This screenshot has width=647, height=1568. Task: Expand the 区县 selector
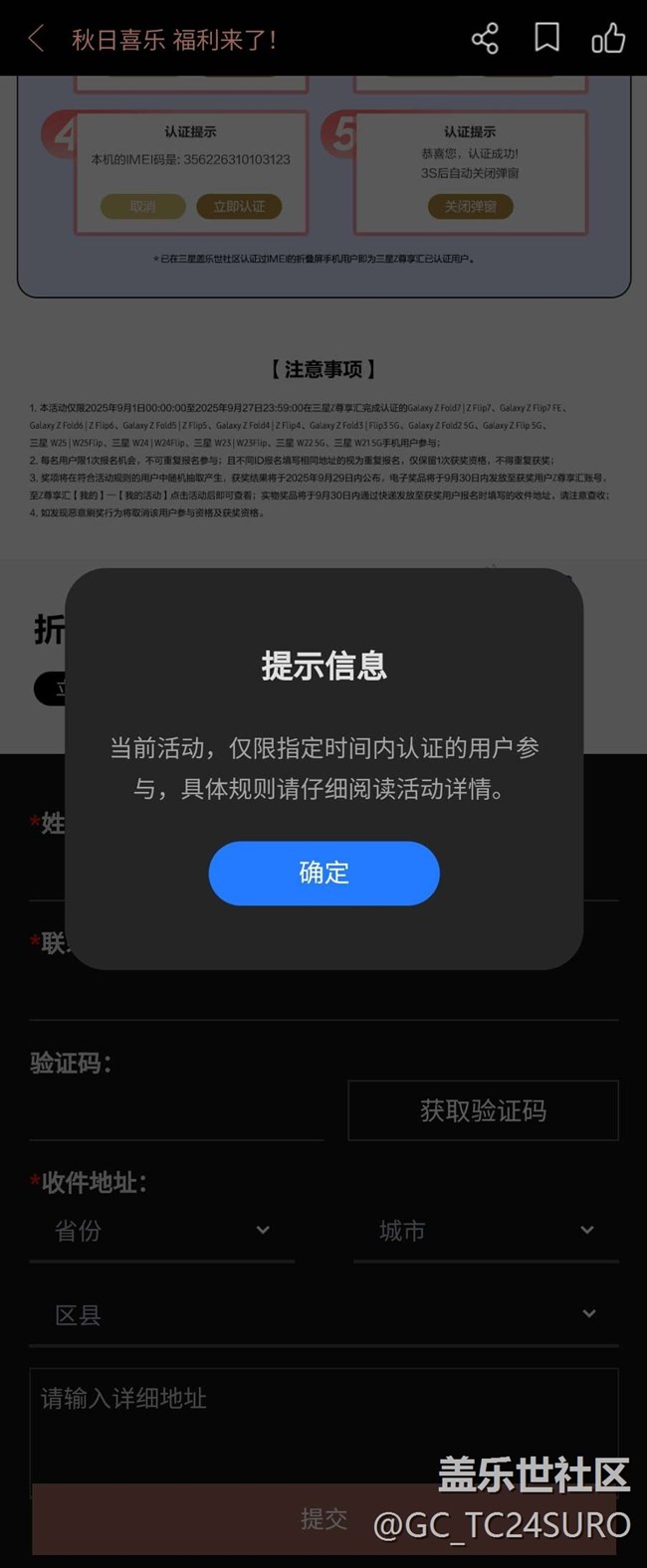click(x=323, y=1314)
